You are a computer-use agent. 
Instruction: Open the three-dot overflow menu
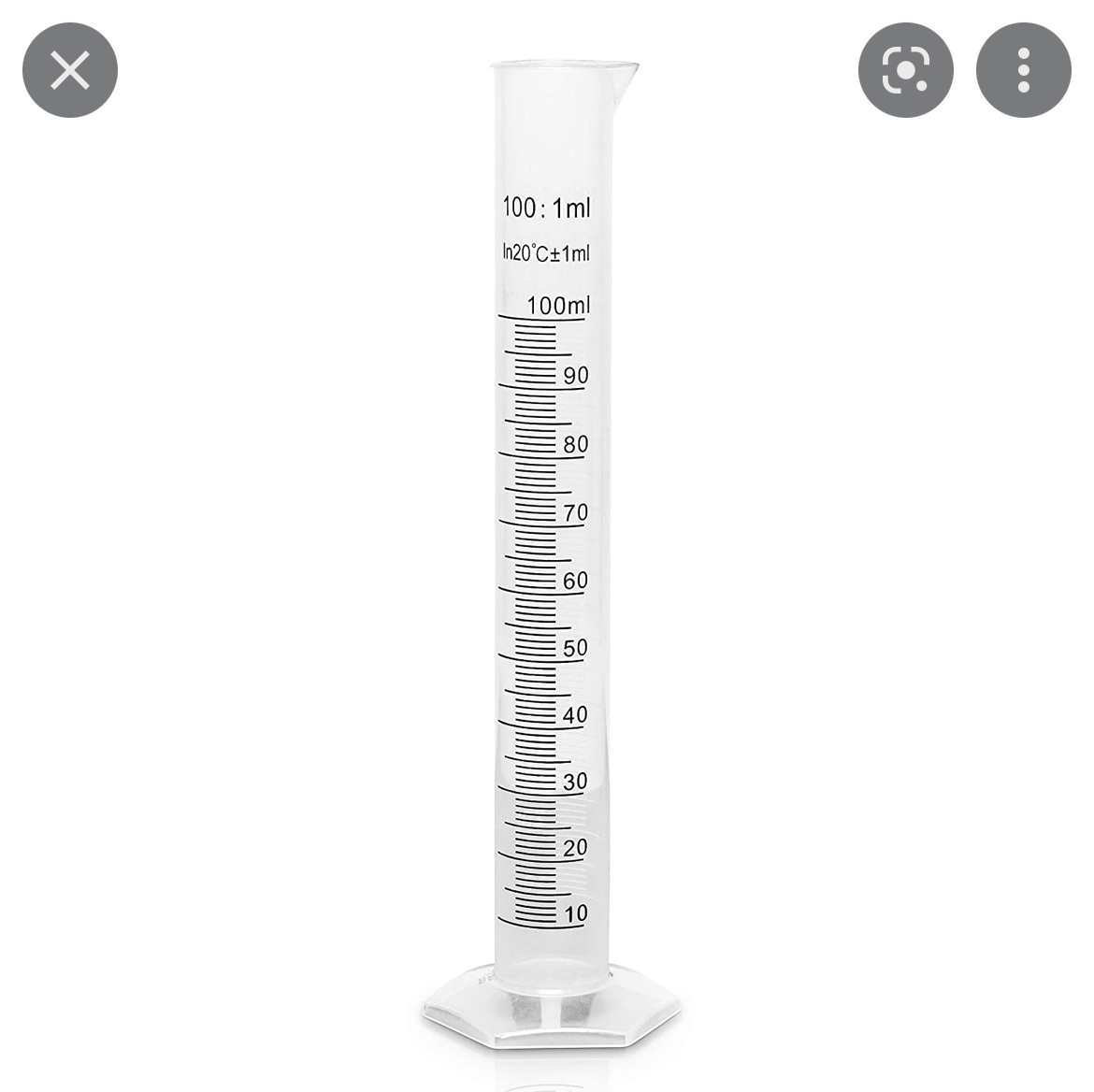click(1023, 71)
